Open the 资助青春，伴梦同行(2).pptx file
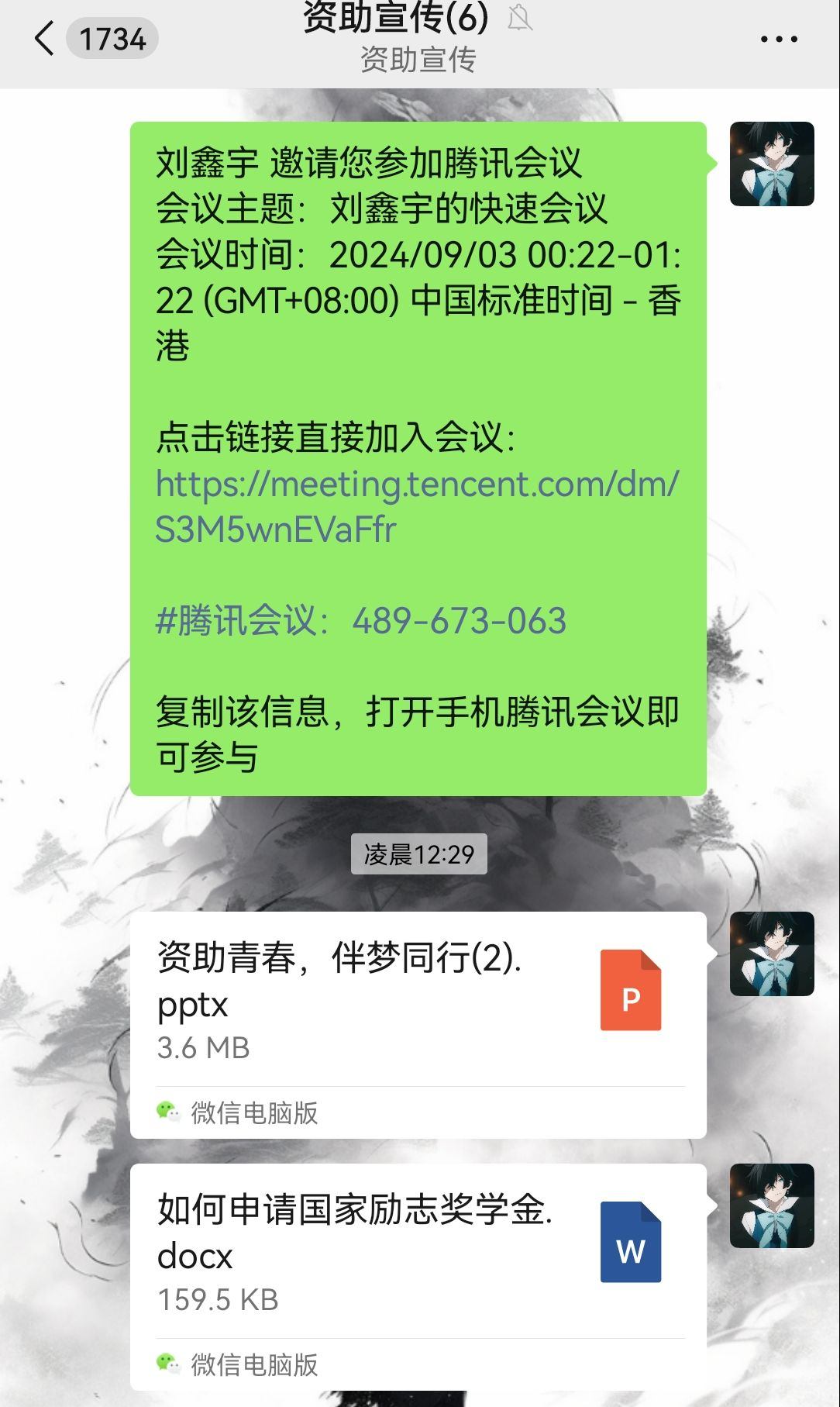Image resolution: width=840 pixels, height=1407 pixels. 418,1000
